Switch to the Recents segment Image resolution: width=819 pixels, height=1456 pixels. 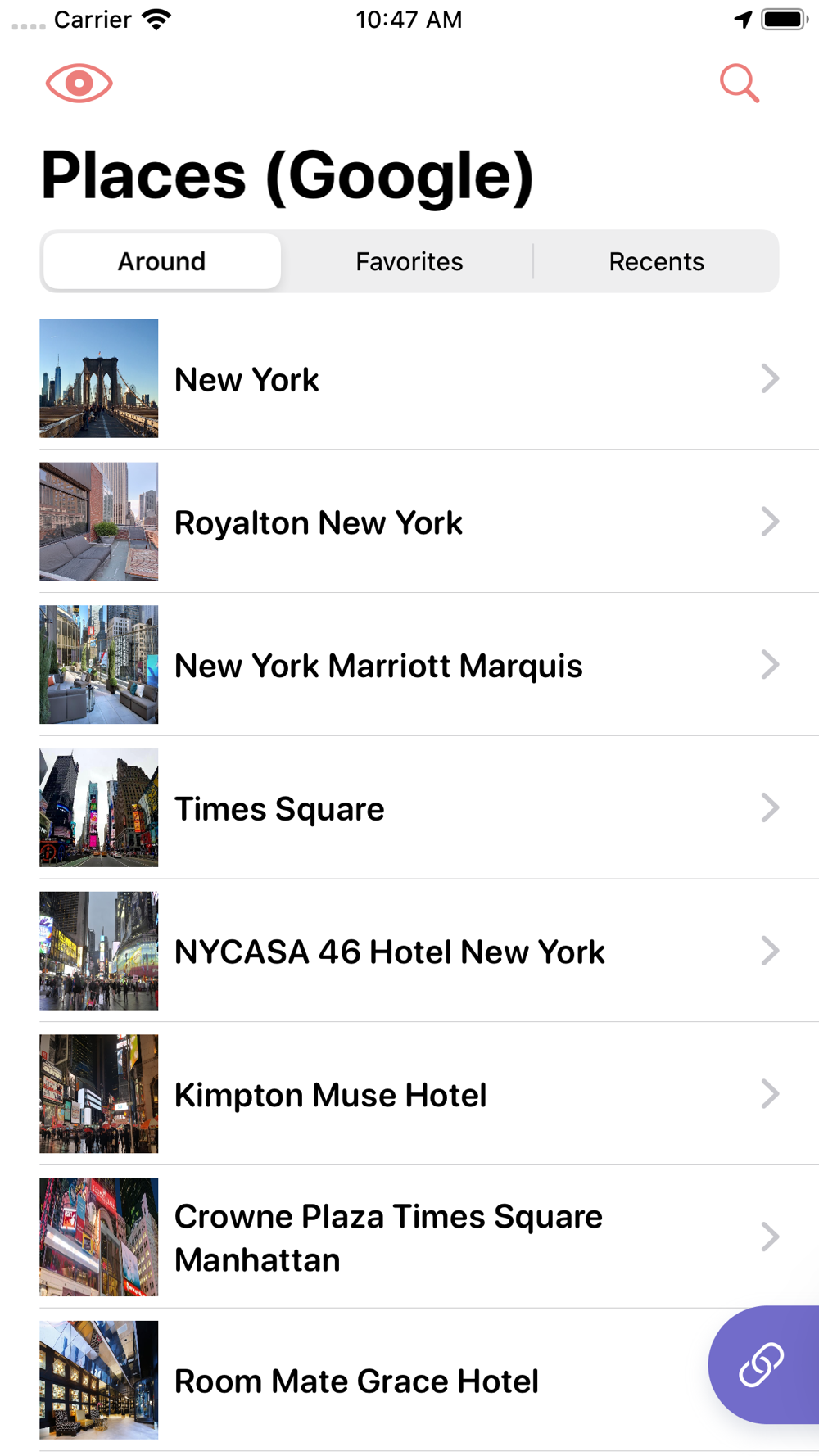(x=656, y=261)
